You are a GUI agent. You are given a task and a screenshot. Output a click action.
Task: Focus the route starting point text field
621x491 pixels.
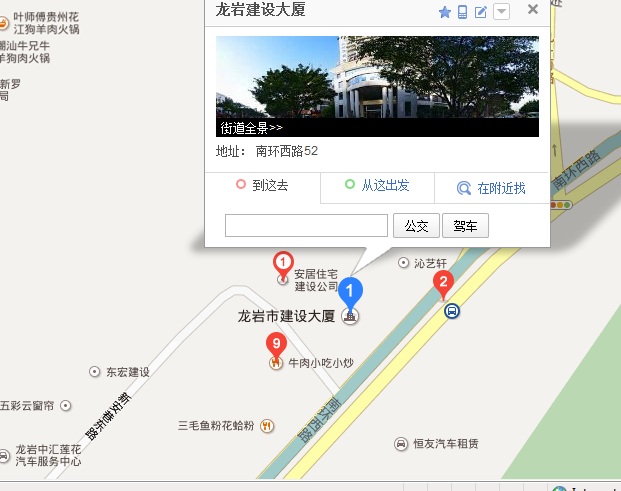(x=306, y=226)
